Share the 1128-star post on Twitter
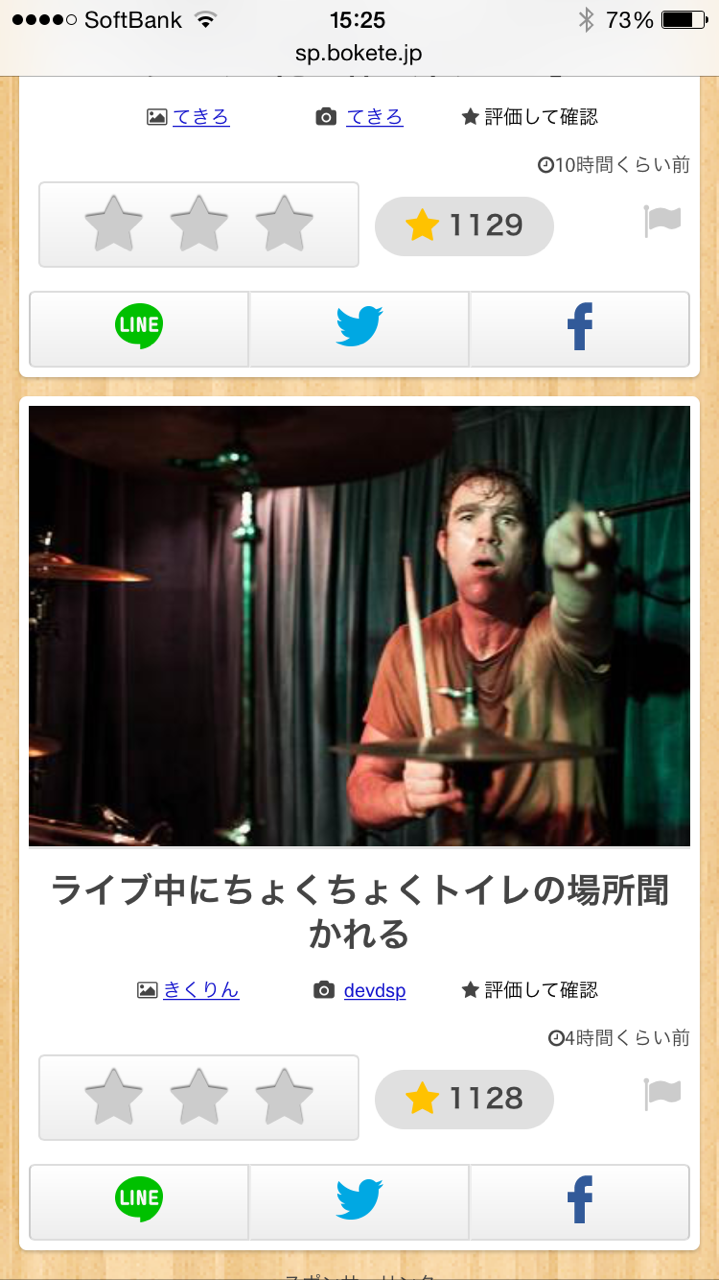The width and height of the screenshot is (719, 1280). click(359, 1202)
